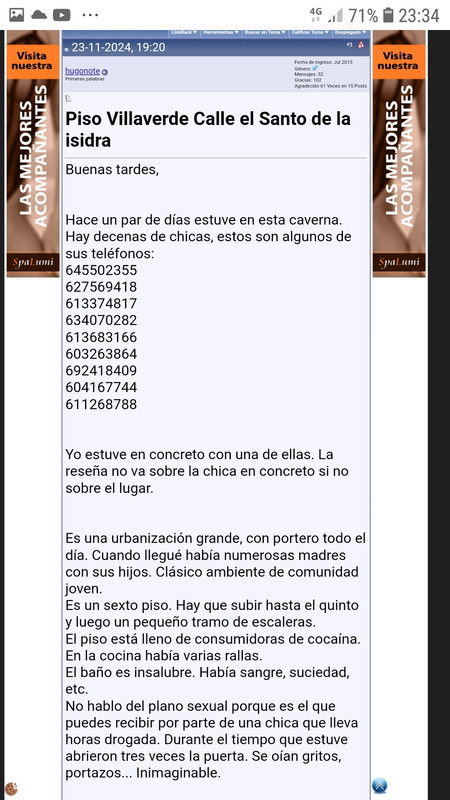Tap the scroll-to-top arrow button
The height and width of the screenshot is (800, 450).
click(379, 785)
